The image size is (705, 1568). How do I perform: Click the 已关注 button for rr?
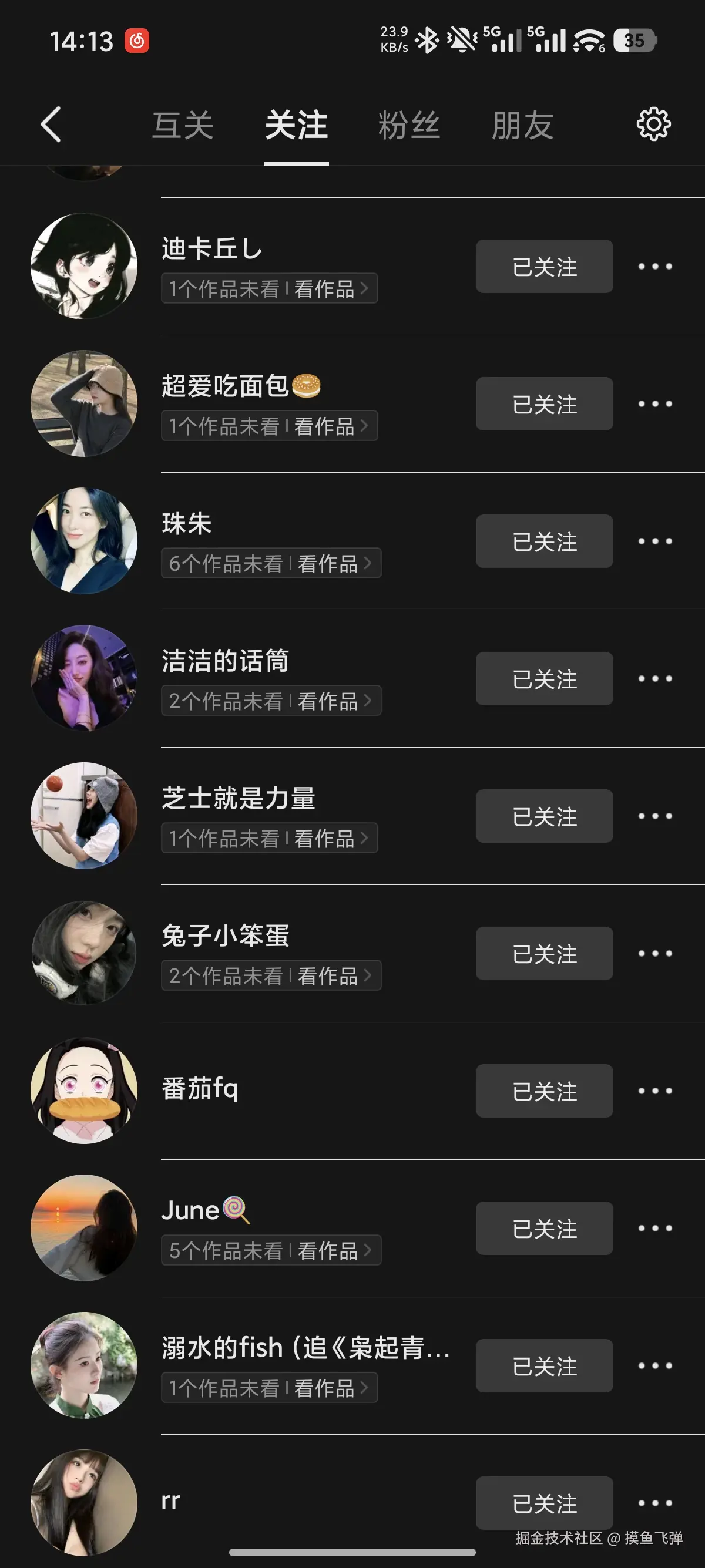pyautogui.click(x=543, y=1503)
